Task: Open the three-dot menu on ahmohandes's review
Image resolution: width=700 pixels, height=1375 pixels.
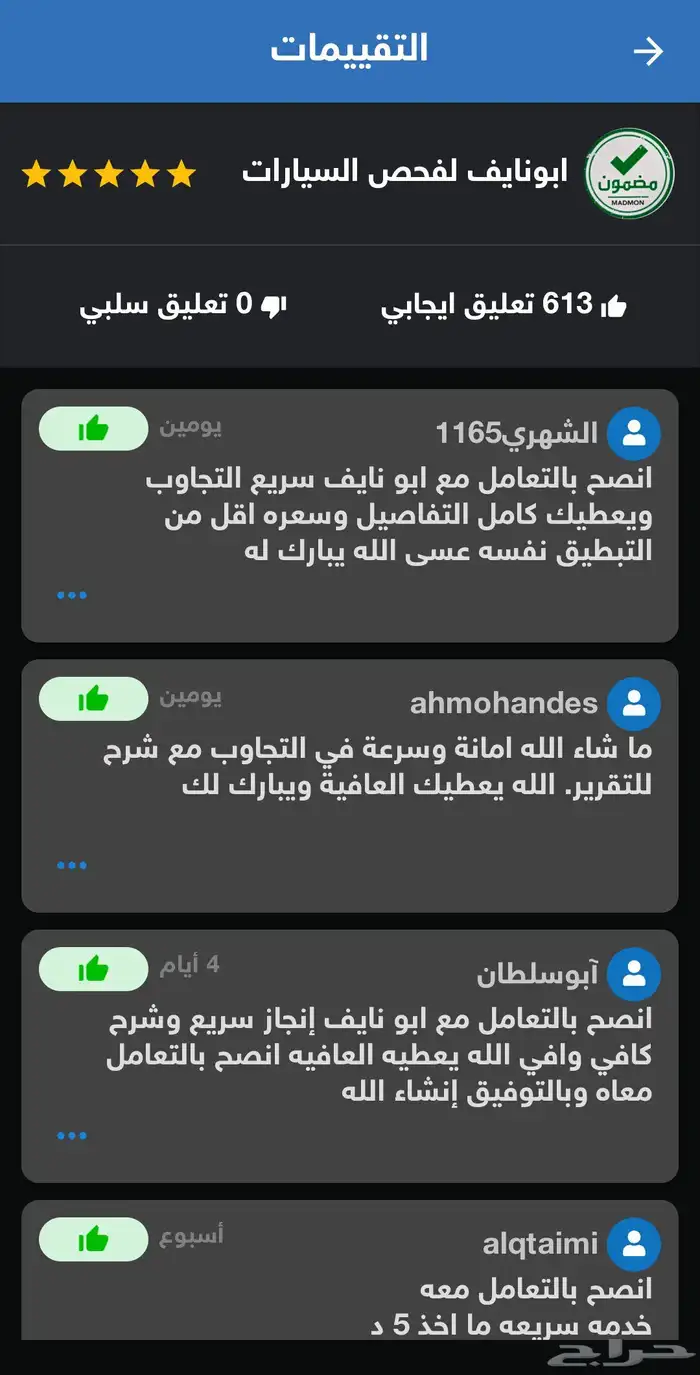Action: [x=72, y=865]
